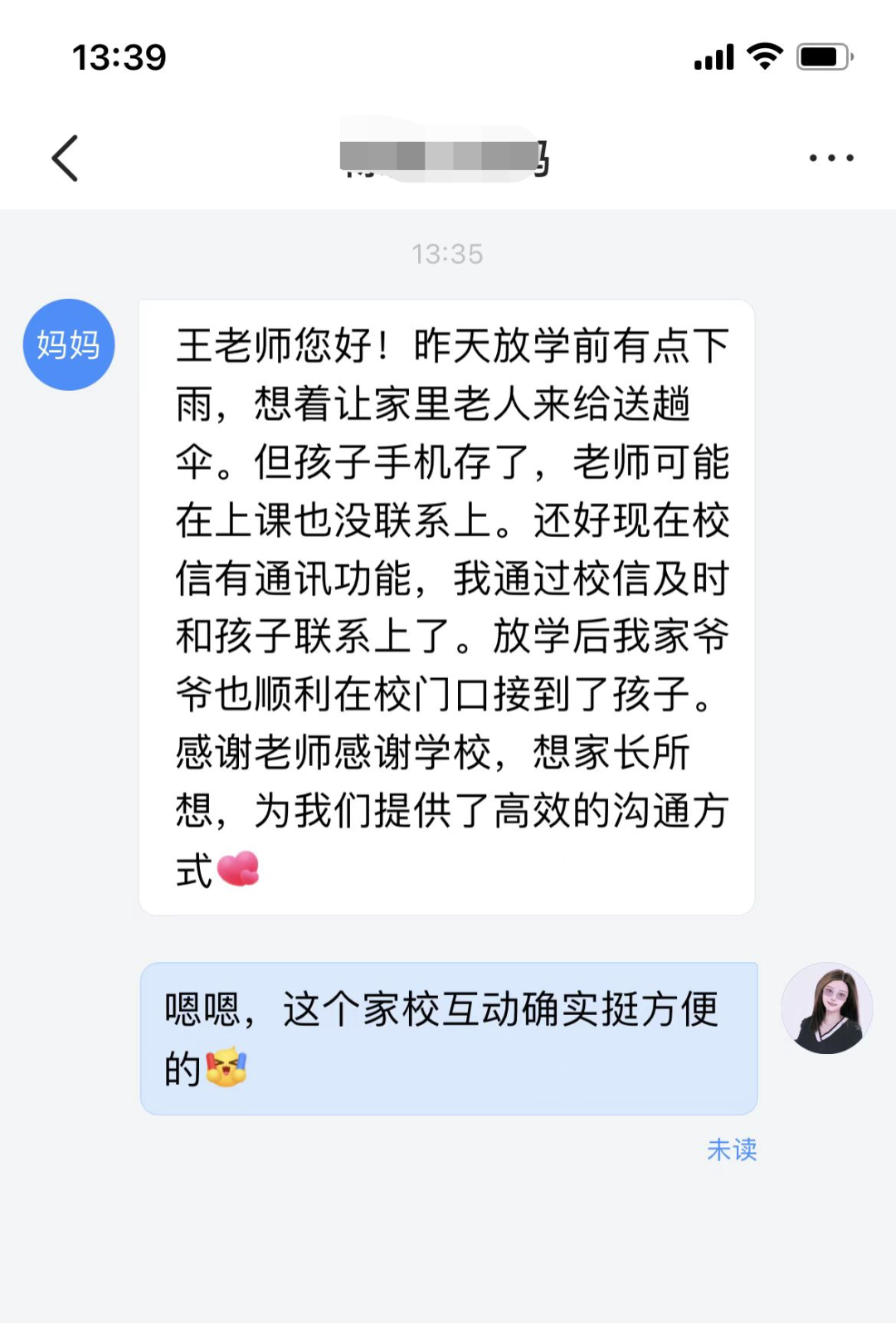Tap the 未读 unread status link

(x=732, y=1150)
